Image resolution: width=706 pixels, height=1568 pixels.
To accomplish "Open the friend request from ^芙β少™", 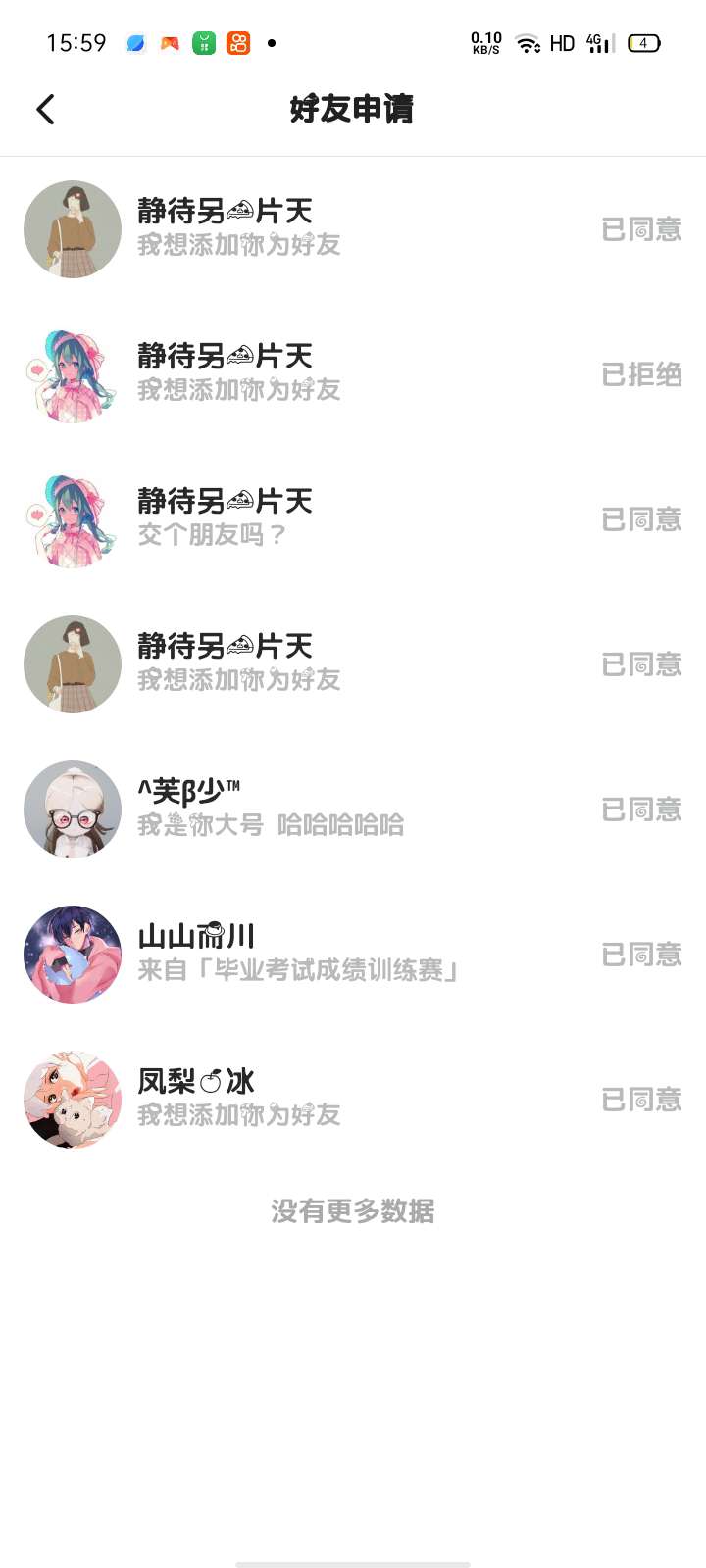I will [353, 809].
